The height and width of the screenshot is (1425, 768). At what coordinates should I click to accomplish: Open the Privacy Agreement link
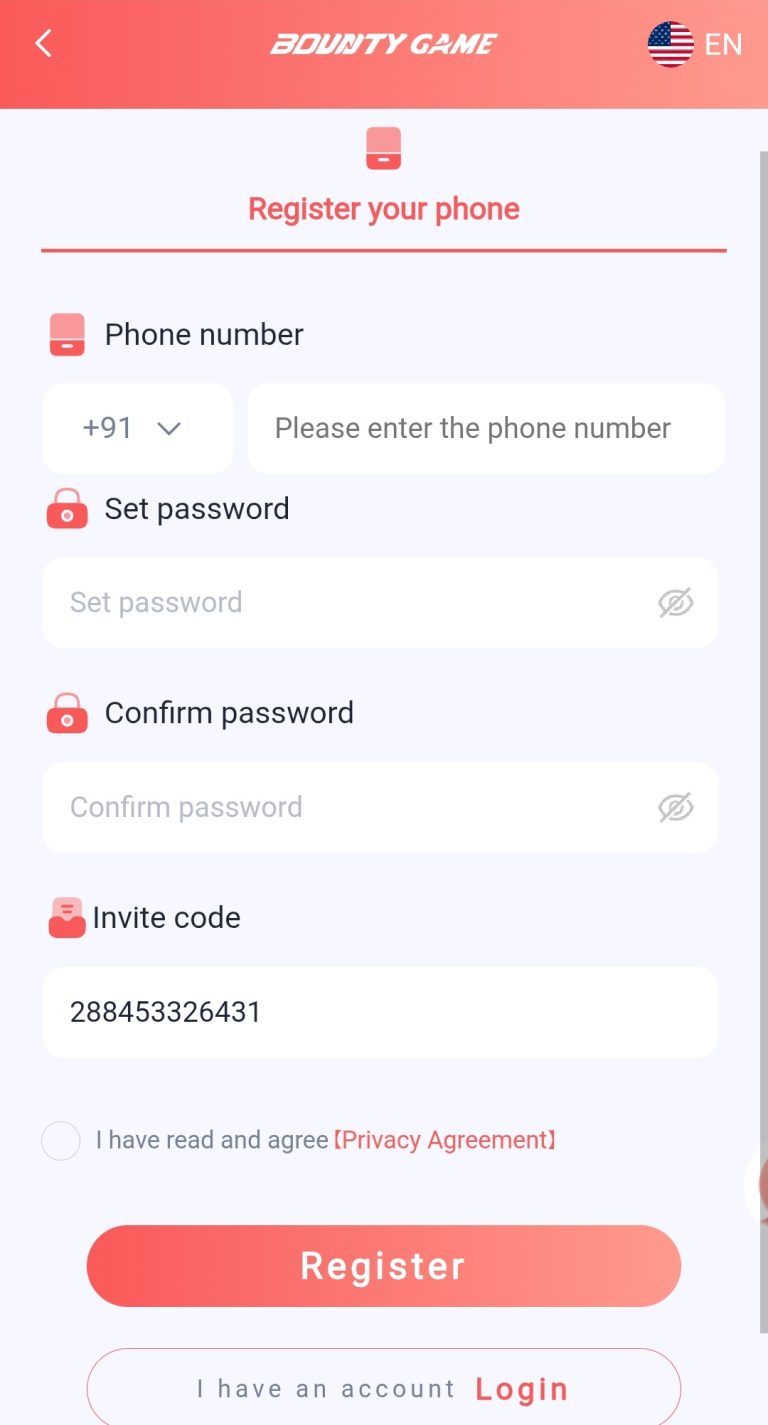point(444,1140)
